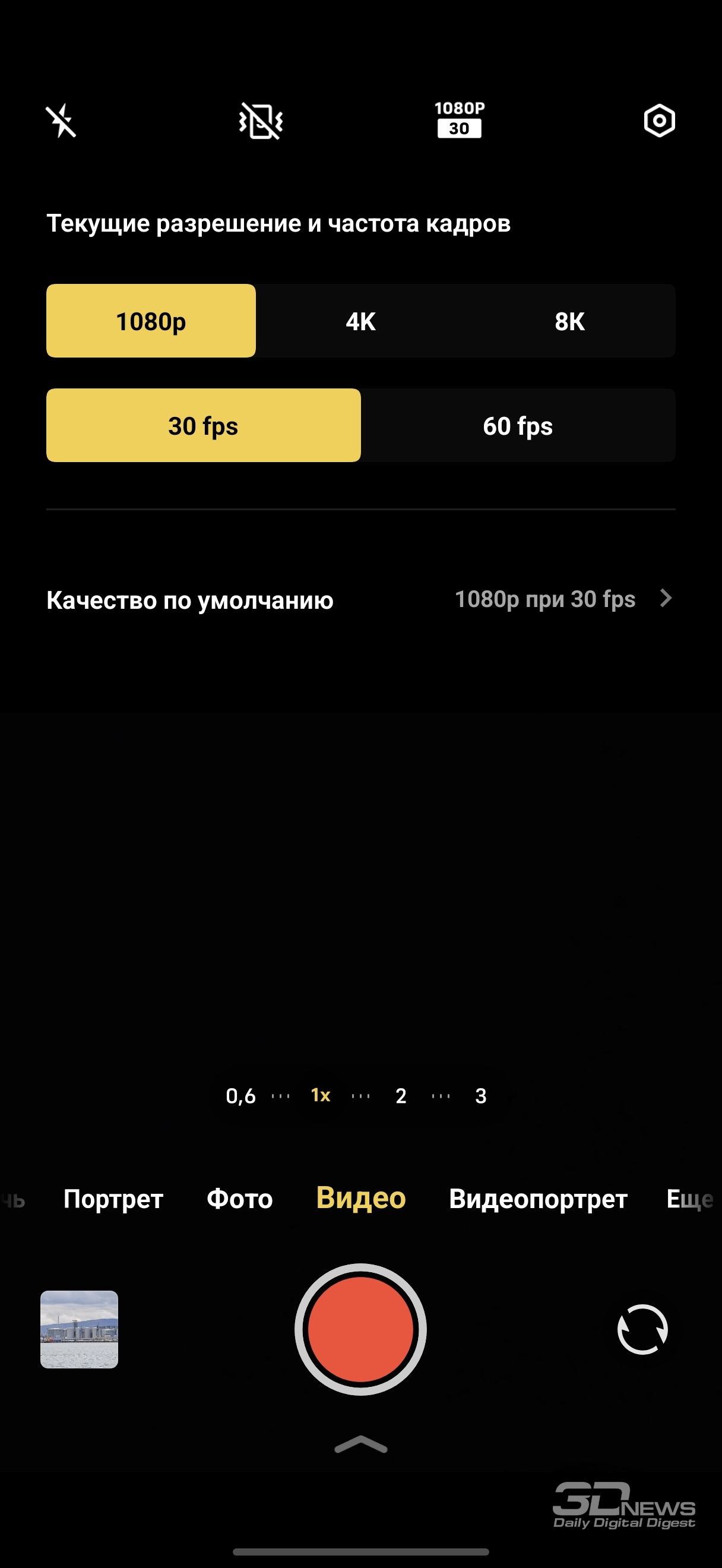Toggle video stabilization icon

(x=261, y=121)
